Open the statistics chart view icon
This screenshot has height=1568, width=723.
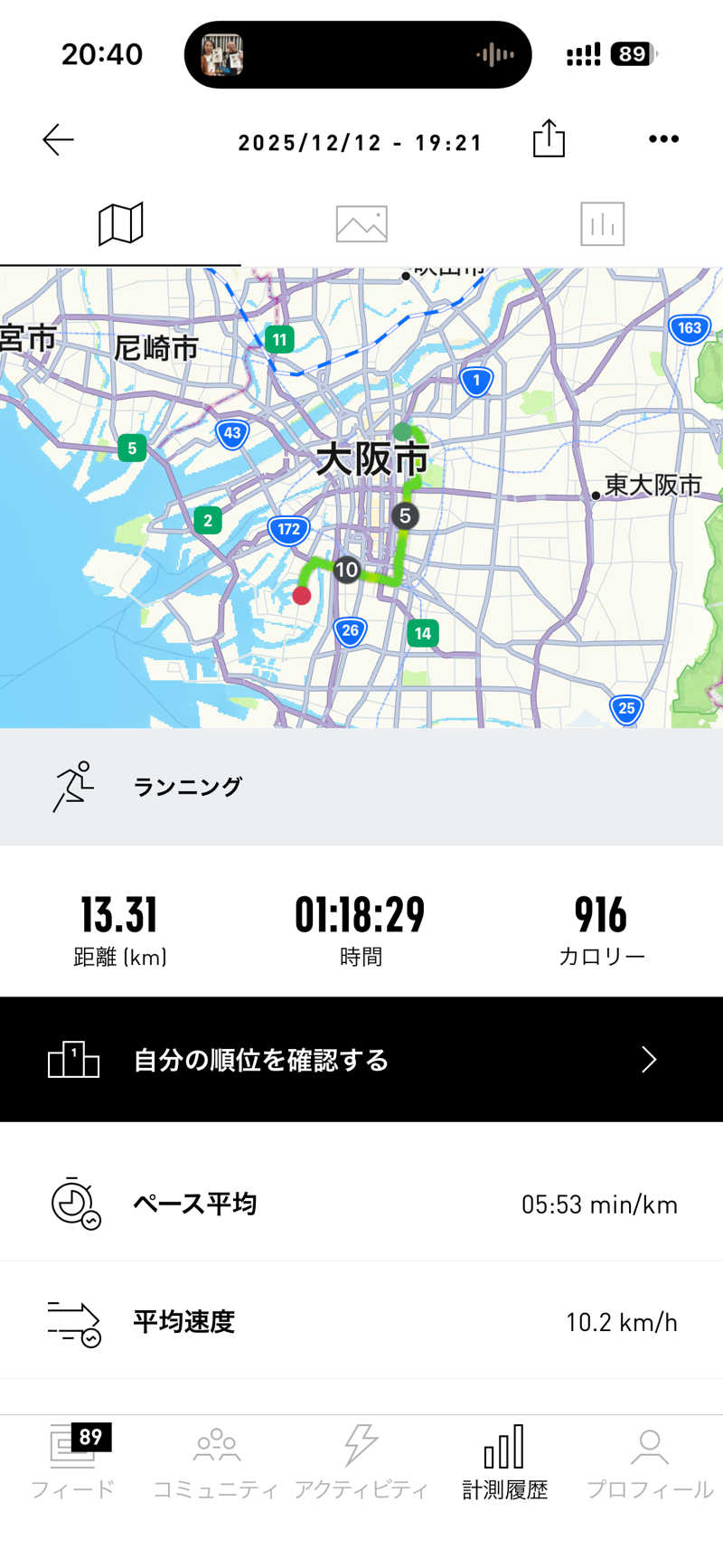point(604,222)
